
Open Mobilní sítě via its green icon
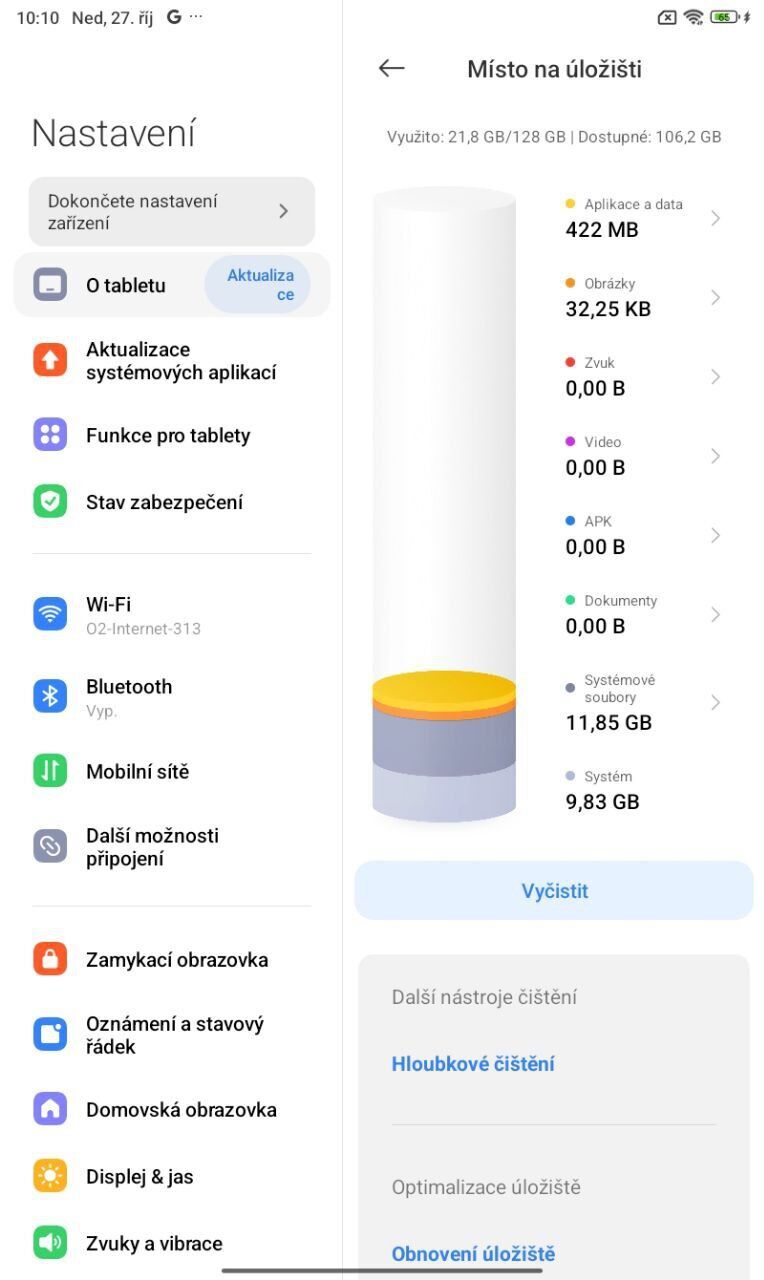click(x=50, y=771)
